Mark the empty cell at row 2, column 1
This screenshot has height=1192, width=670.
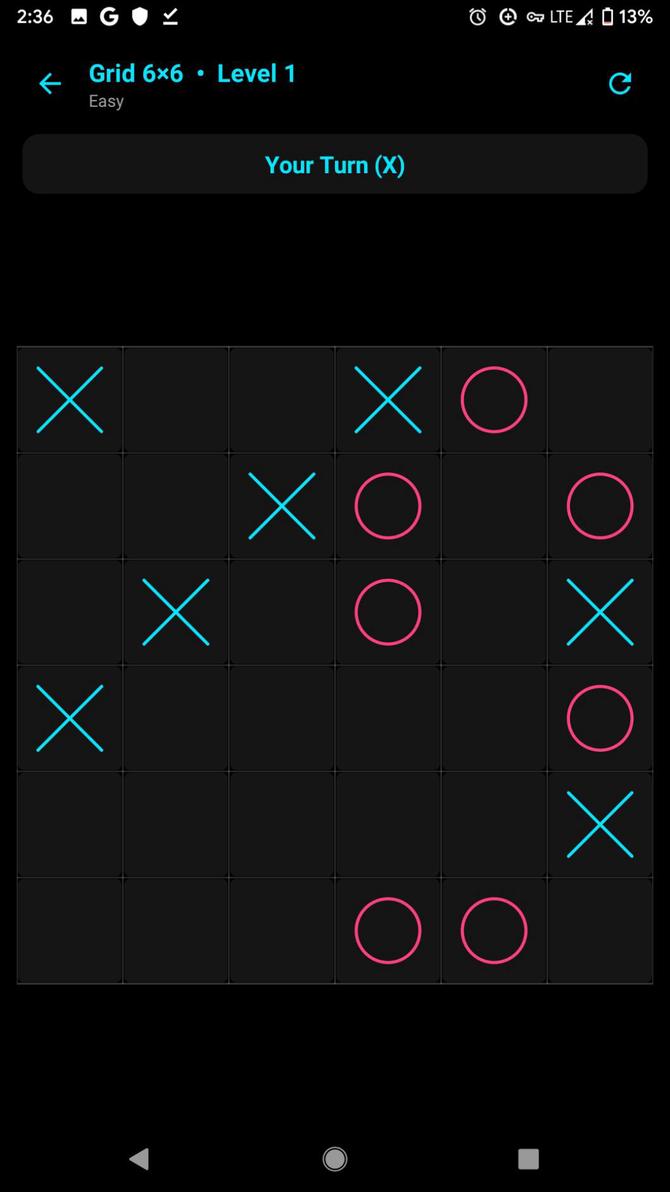tap(70, 506)
